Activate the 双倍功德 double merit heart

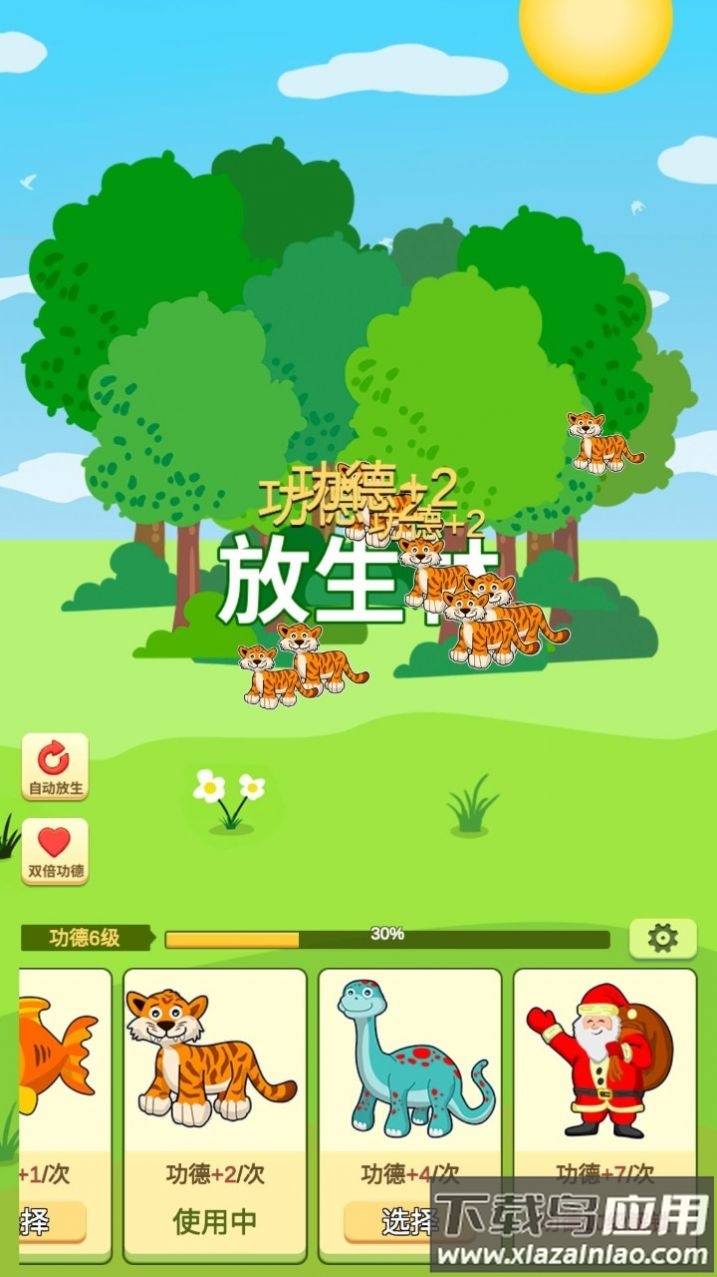tap(55, 852)
